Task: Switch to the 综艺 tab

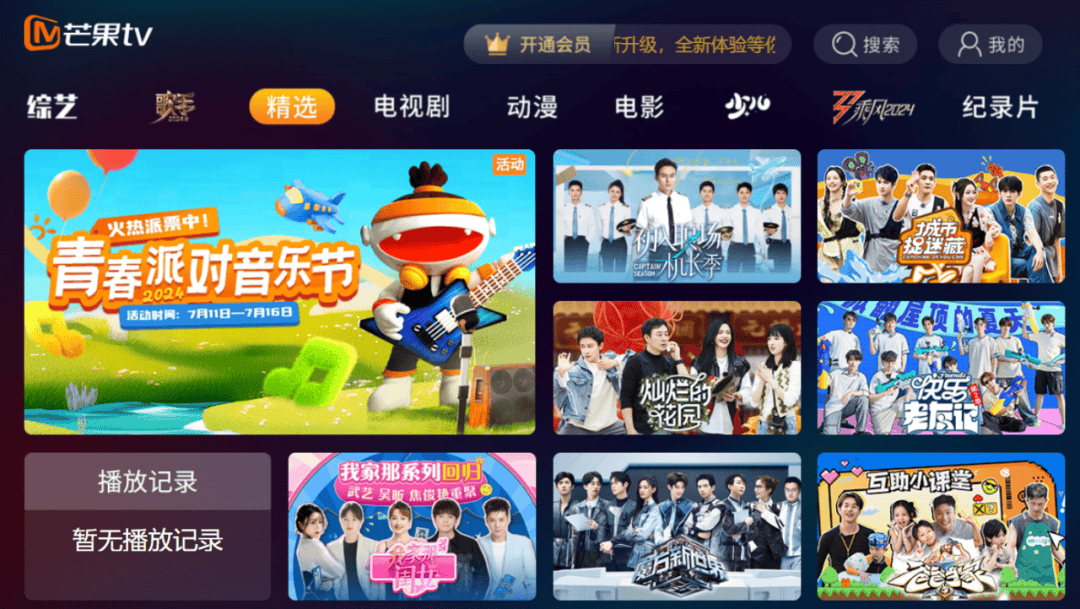Action: coord(52,107)
